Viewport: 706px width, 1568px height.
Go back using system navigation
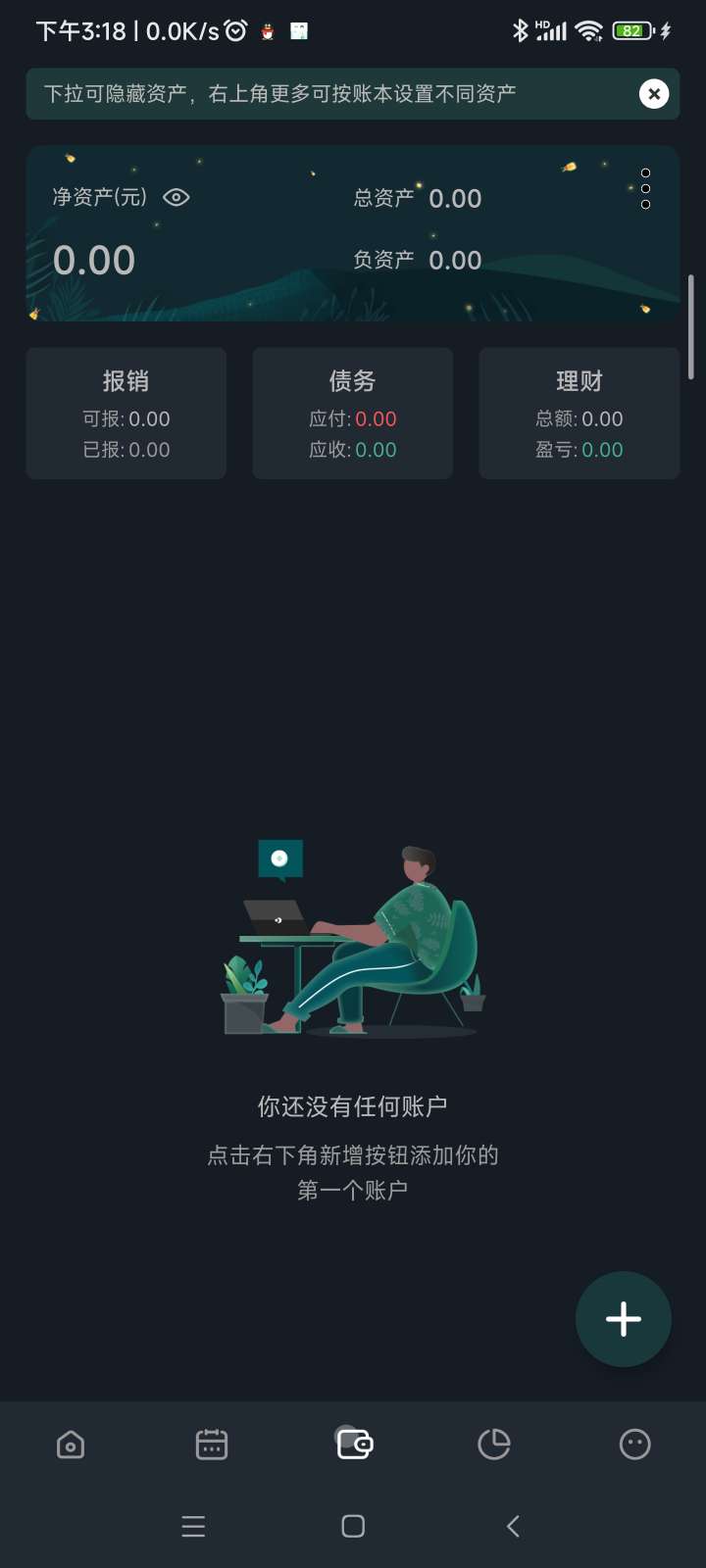click(513, 1526)
